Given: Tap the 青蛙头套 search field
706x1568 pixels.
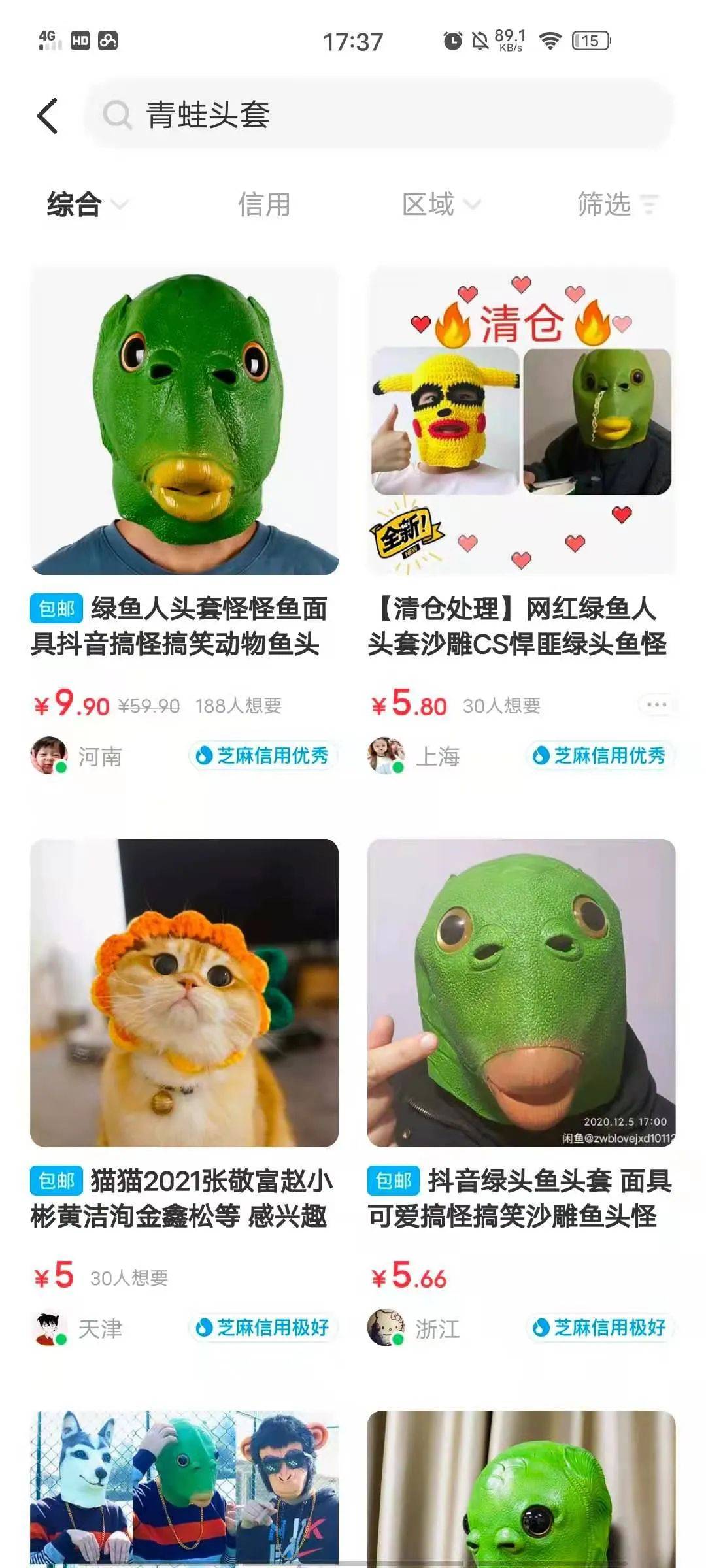Looking at the screenshot, I should [379, 116].
